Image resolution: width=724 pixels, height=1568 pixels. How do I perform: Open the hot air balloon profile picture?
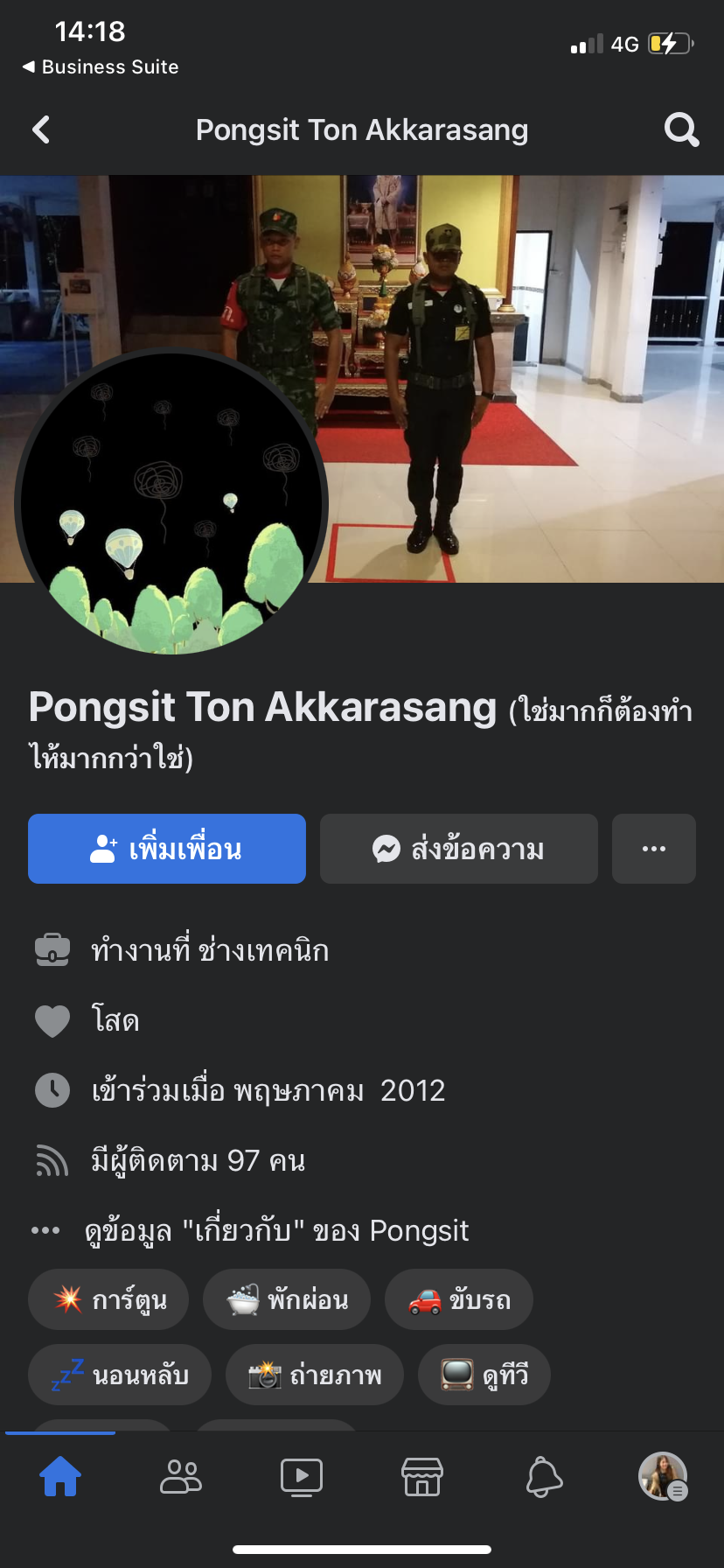(171, 503)
